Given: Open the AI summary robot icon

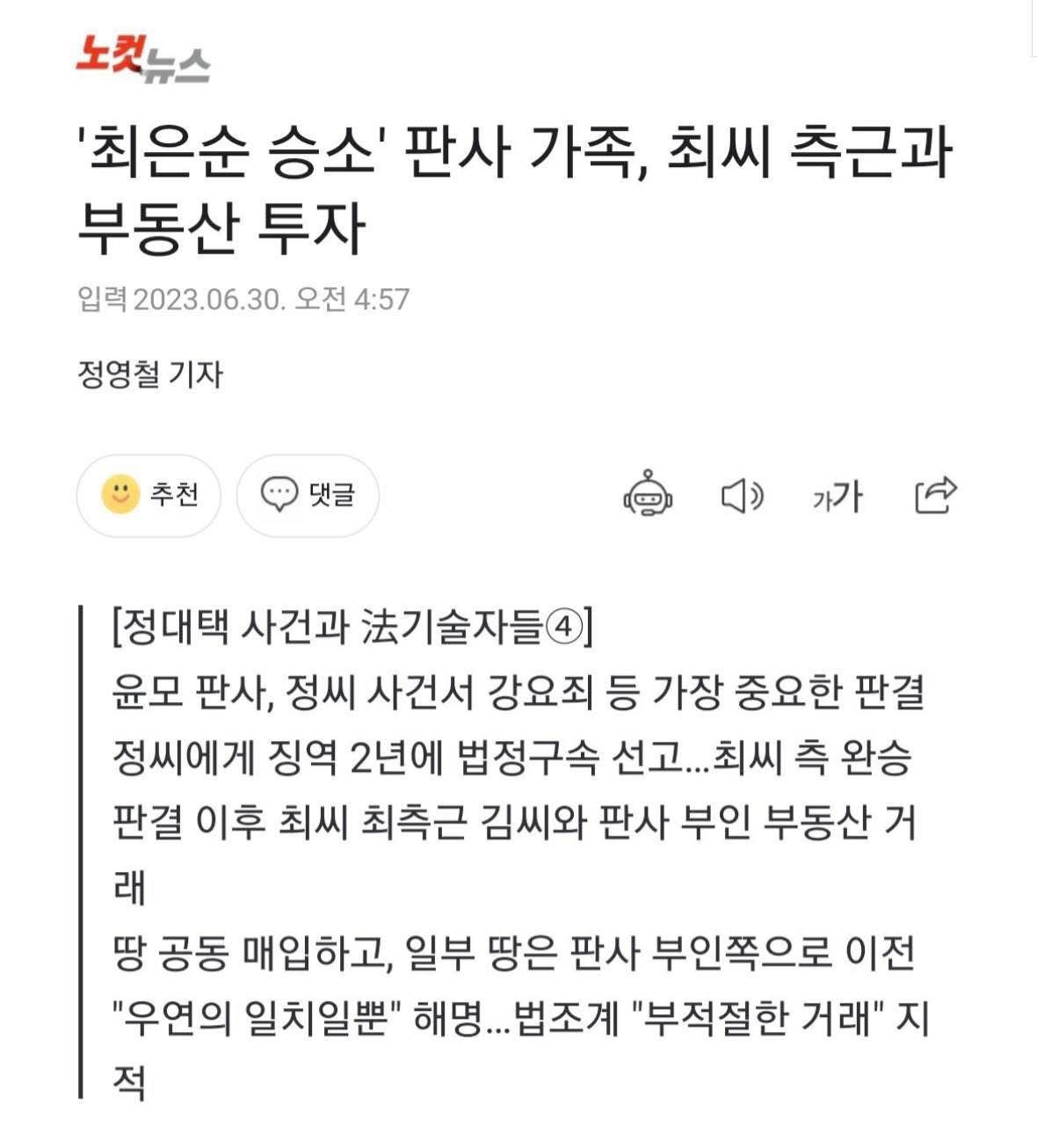Looking at the screenshot, I should (x=648, y=495).
